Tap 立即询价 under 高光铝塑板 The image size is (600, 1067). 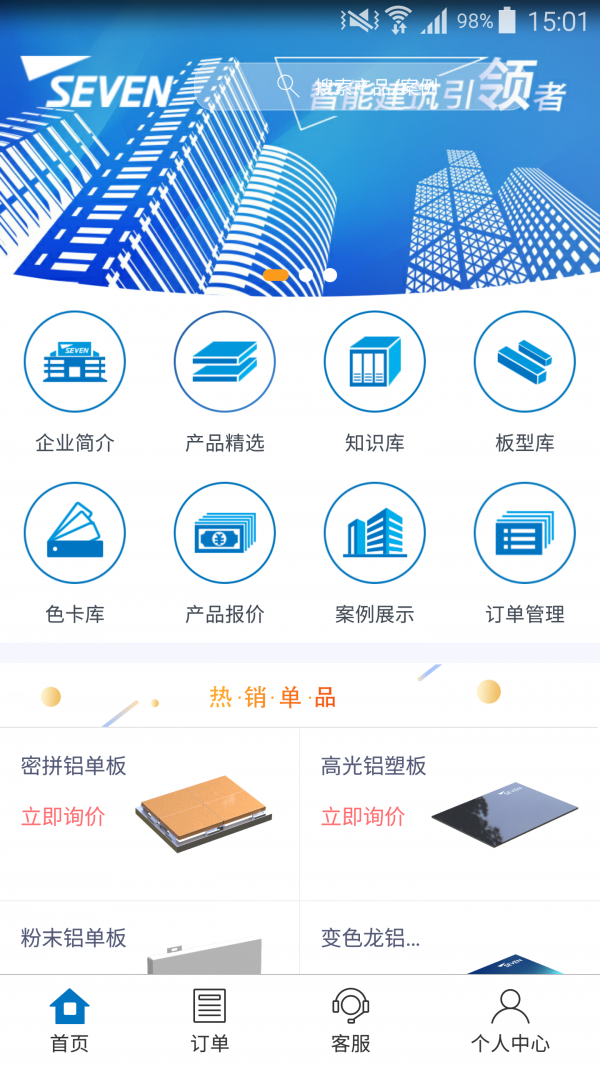(x=363, y=817)
